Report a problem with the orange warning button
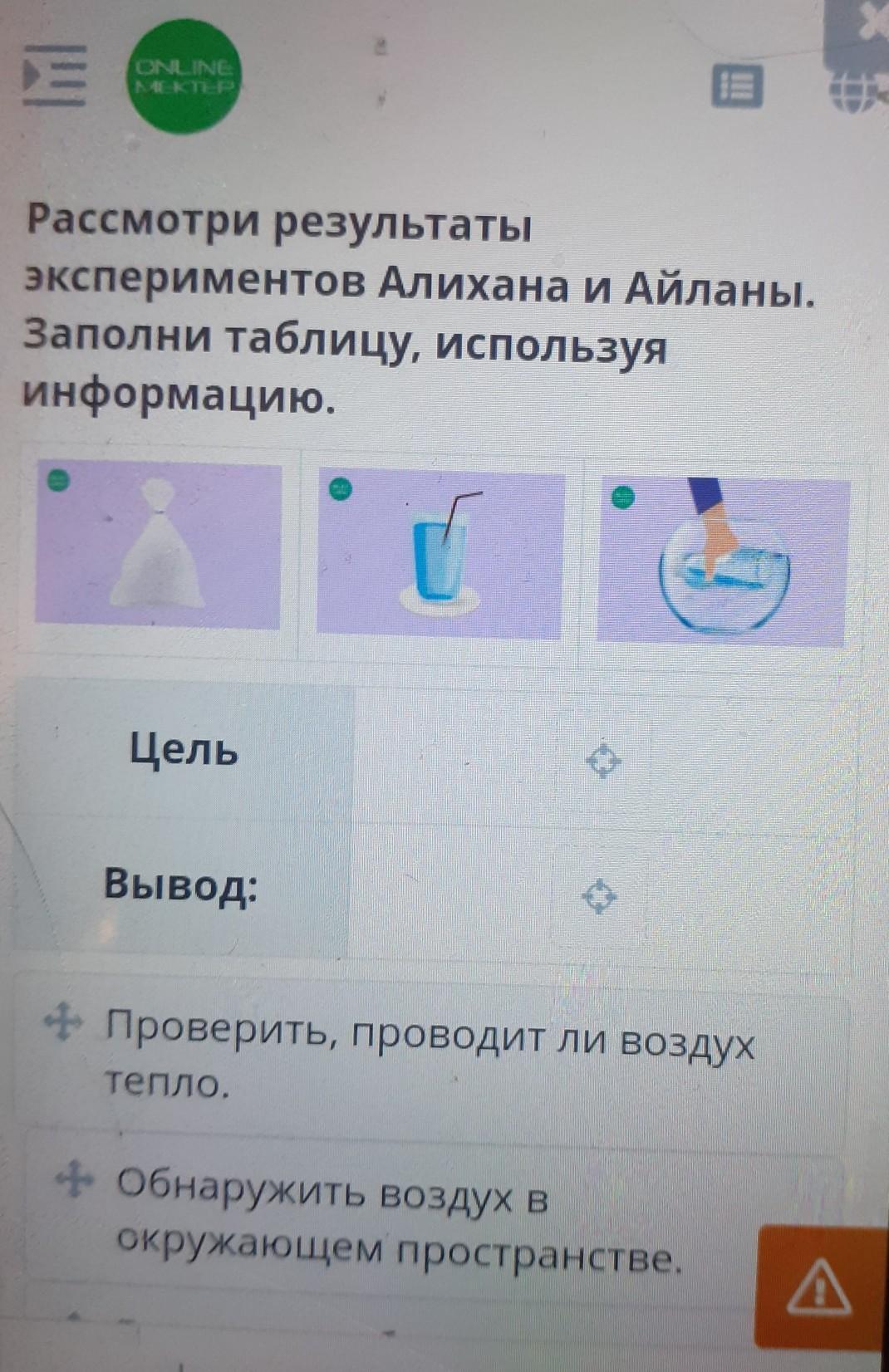The width and height of the screenshot is (889, 1372). pyautogui.click(x=818, y=1286)
